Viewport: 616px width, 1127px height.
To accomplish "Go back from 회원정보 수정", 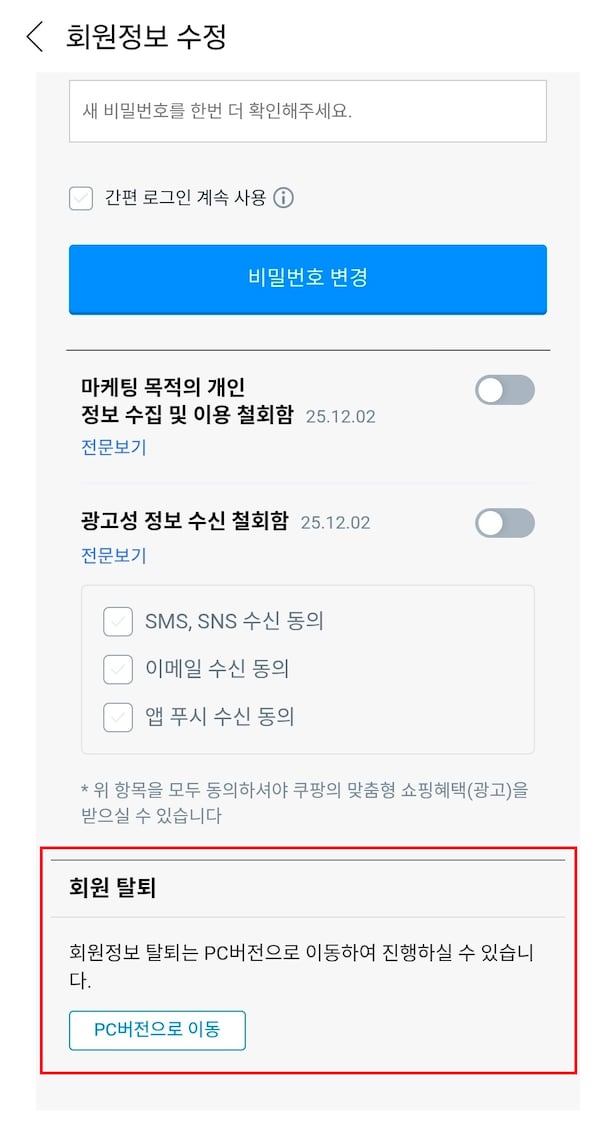I will click(36, 37).
